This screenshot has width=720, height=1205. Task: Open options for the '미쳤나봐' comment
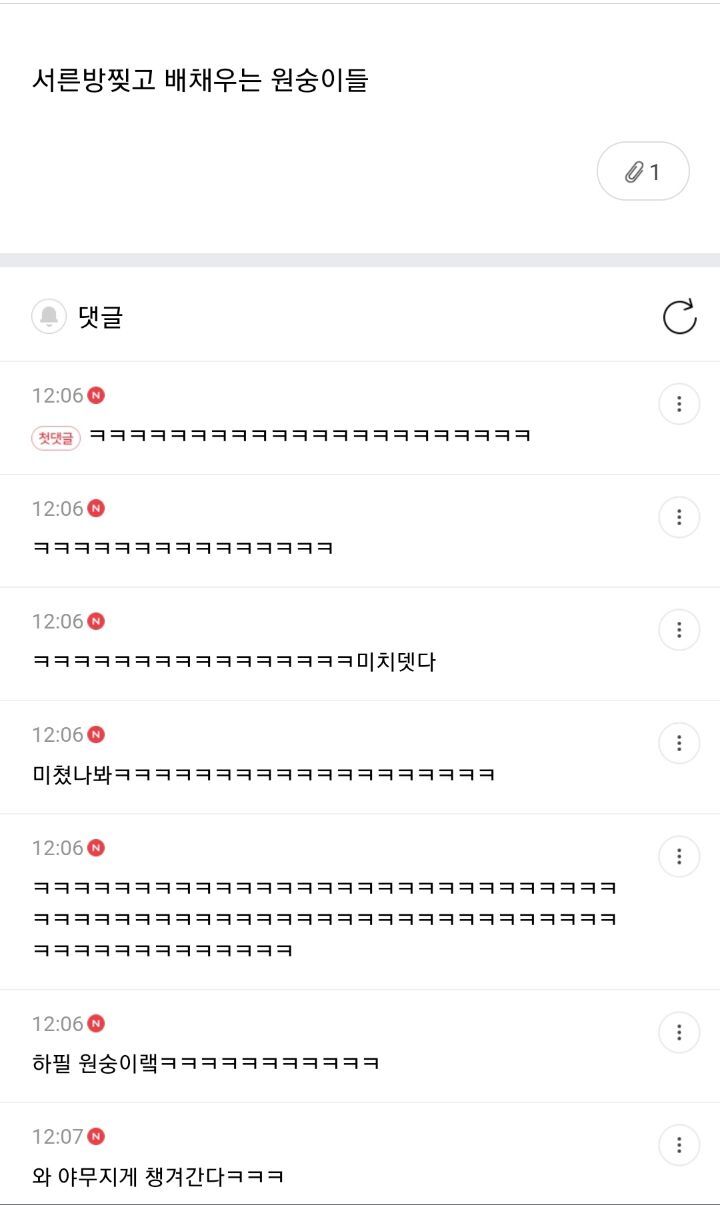coord(679,743)
